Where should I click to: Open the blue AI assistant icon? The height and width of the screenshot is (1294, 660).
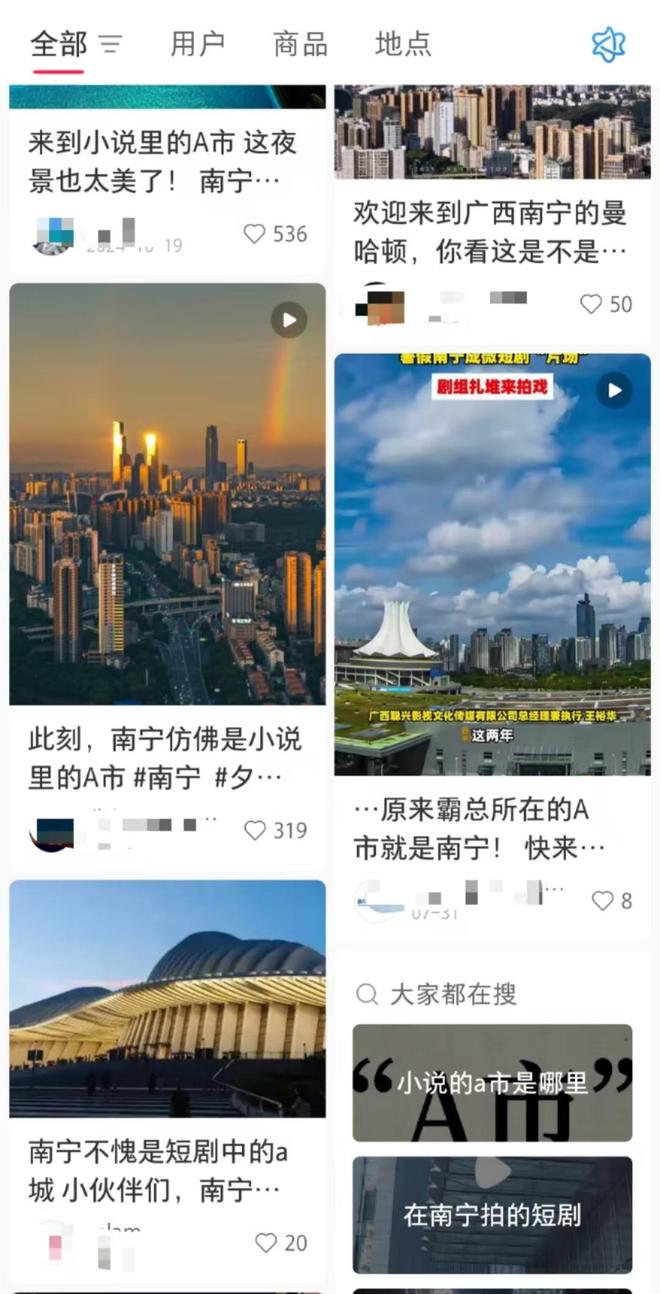608,44
